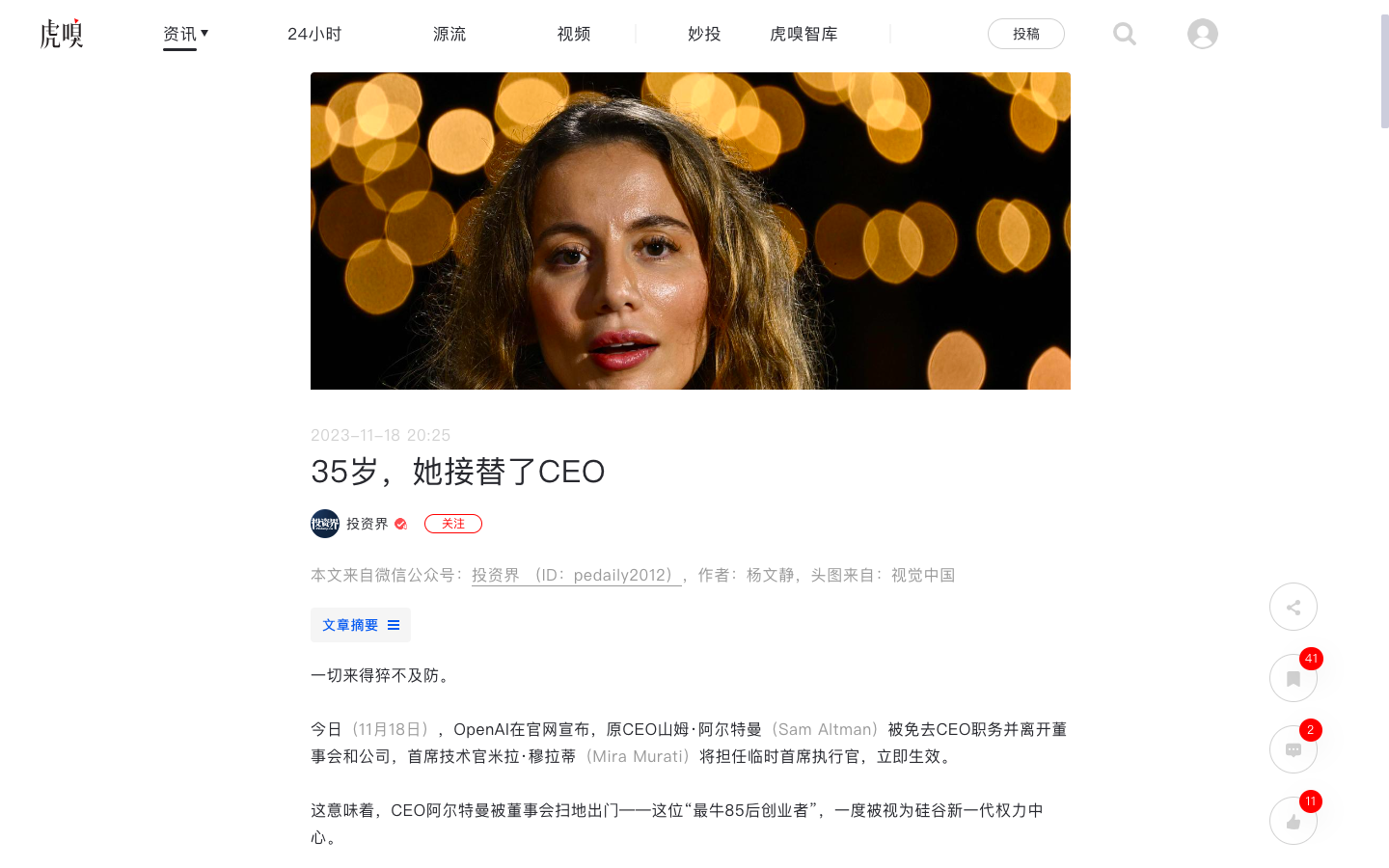
Task: Open the search magnifier icon
Action: (1124, 34)
